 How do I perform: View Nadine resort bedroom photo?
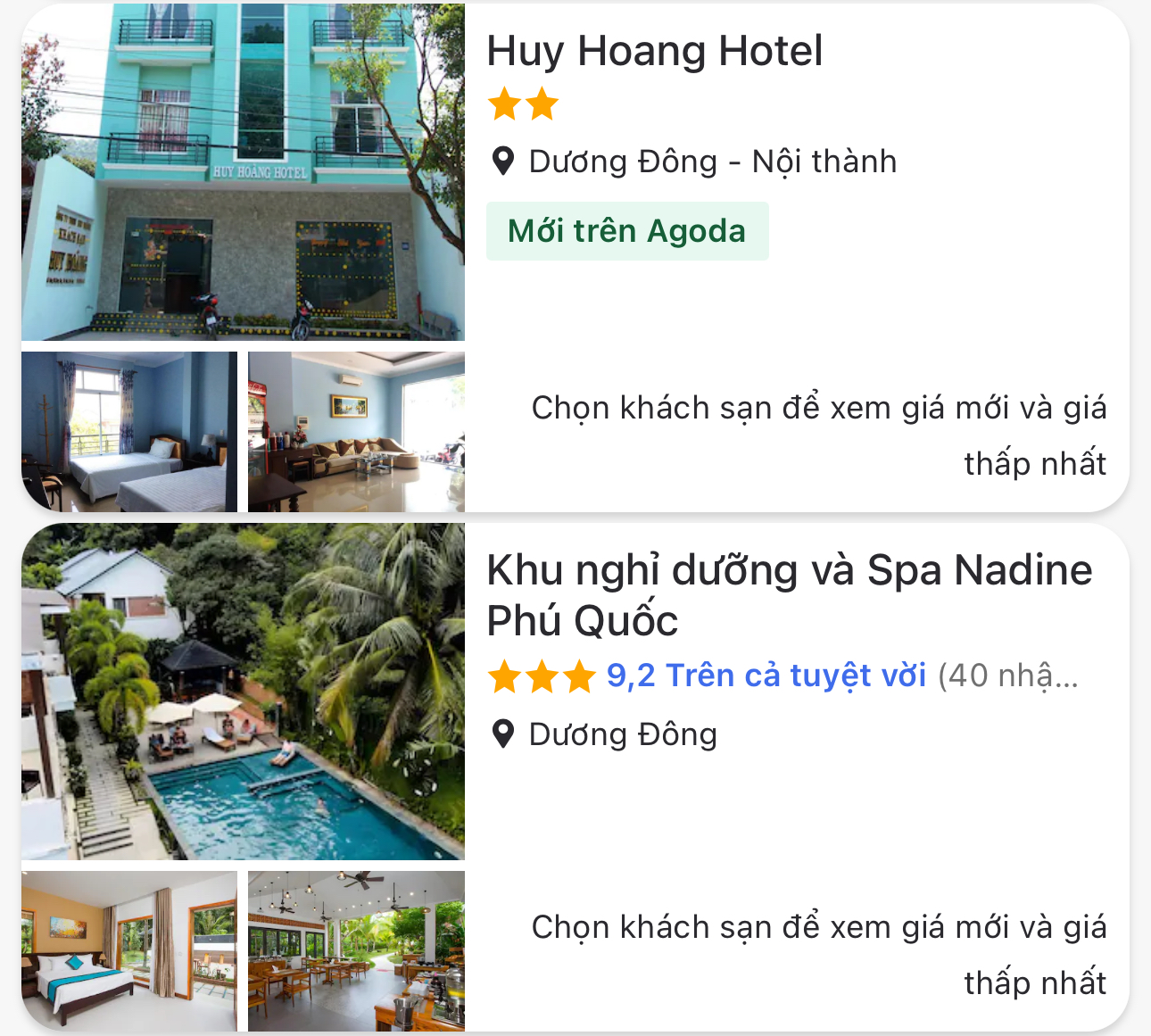[x=129, y=950]
